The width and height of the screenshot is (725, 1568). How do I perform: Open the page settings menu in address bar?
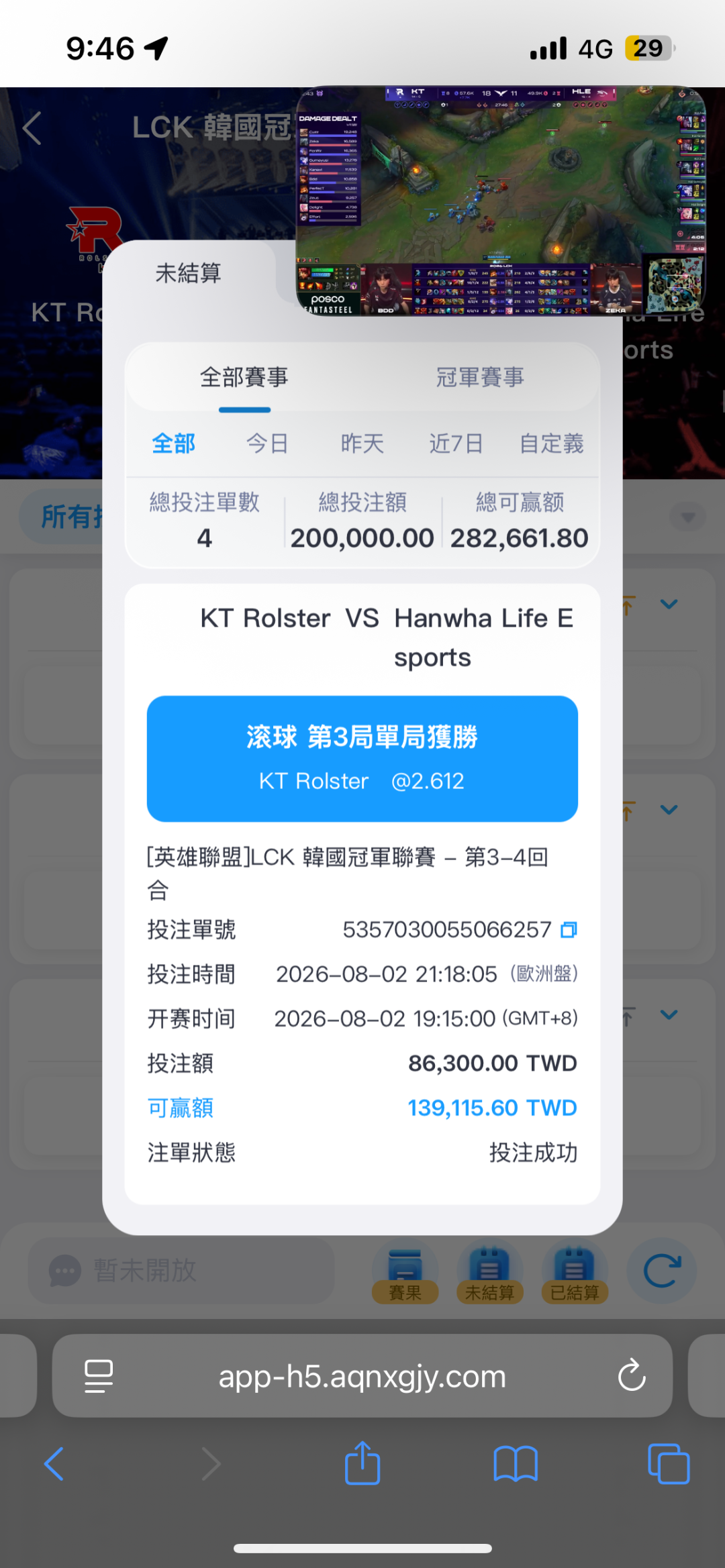(99, 1376)
